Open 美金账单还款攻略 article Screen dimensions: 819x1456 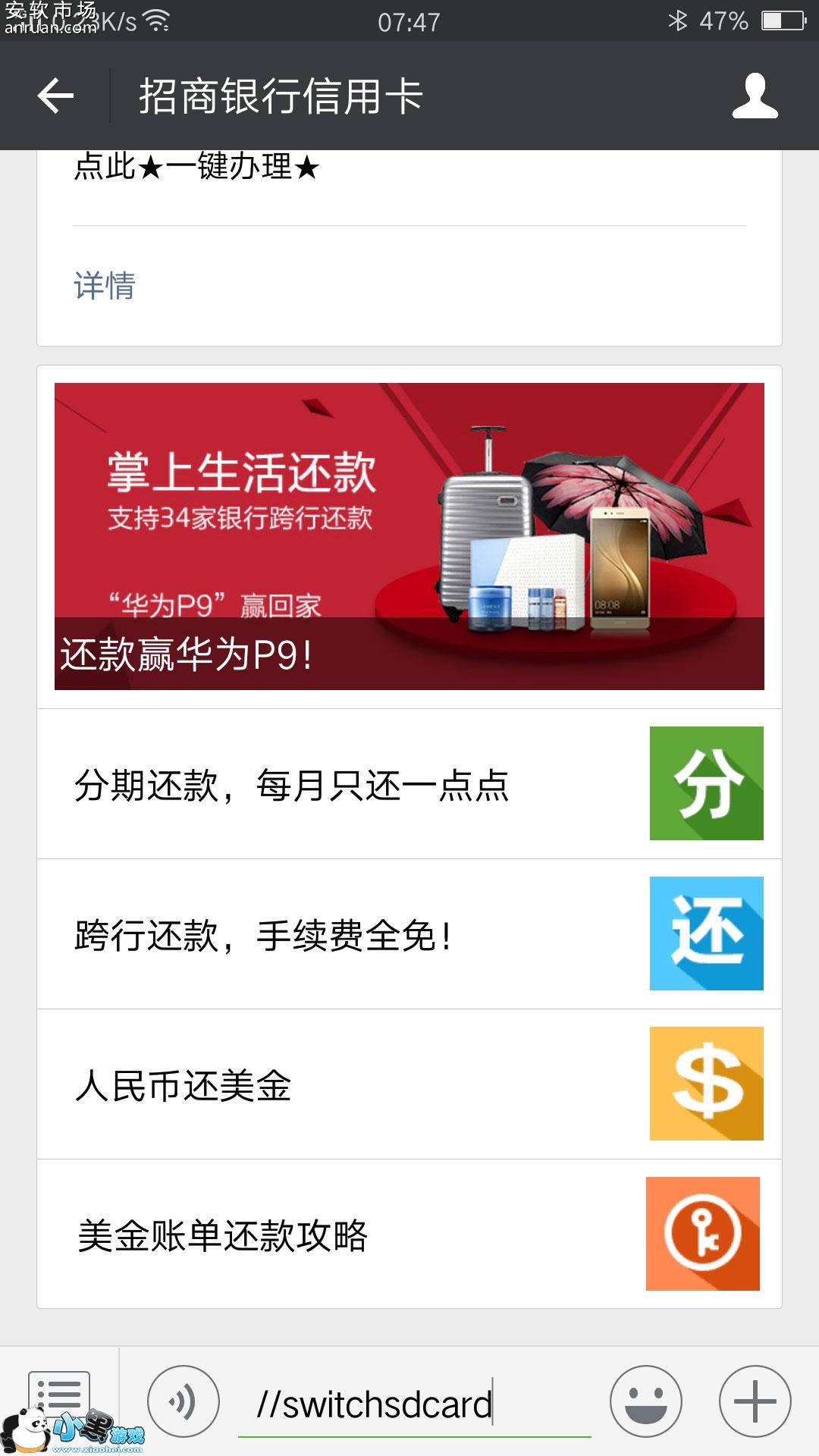pos(409,1235)
